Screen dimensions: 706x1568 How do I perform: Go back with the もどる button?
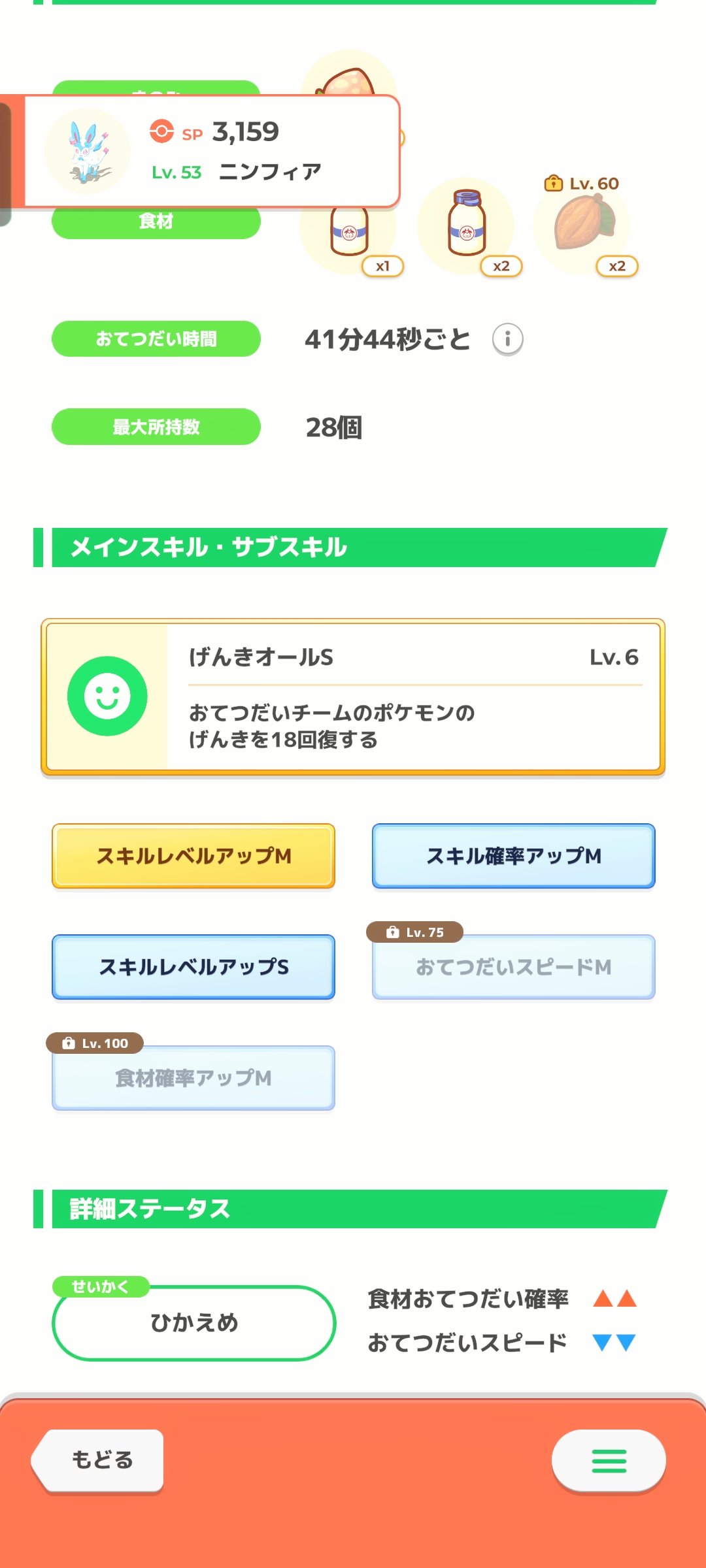click(98, 1460)
